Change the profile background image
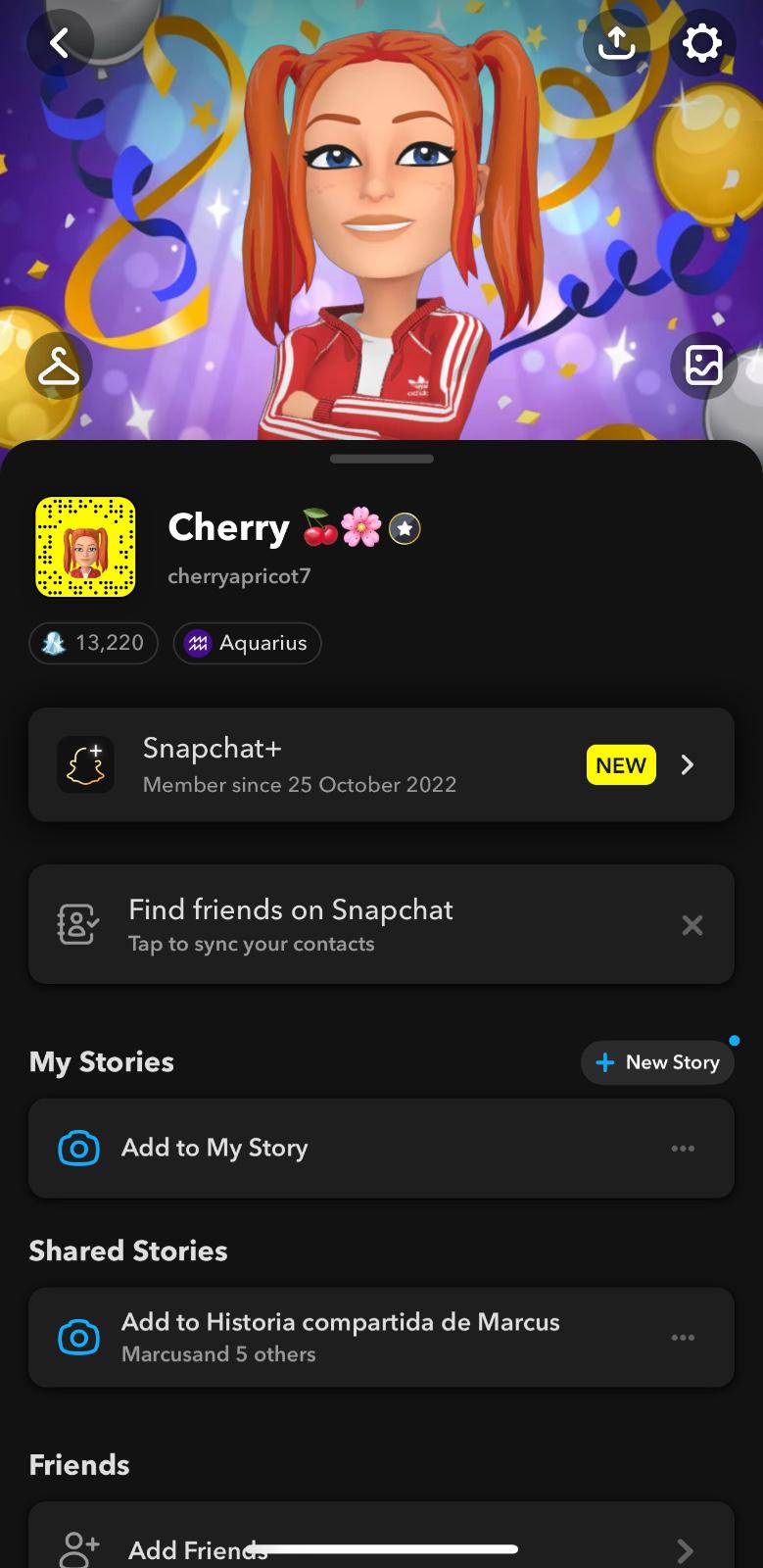The height and width of the screenshot is (1568, 763). point(703,366)
